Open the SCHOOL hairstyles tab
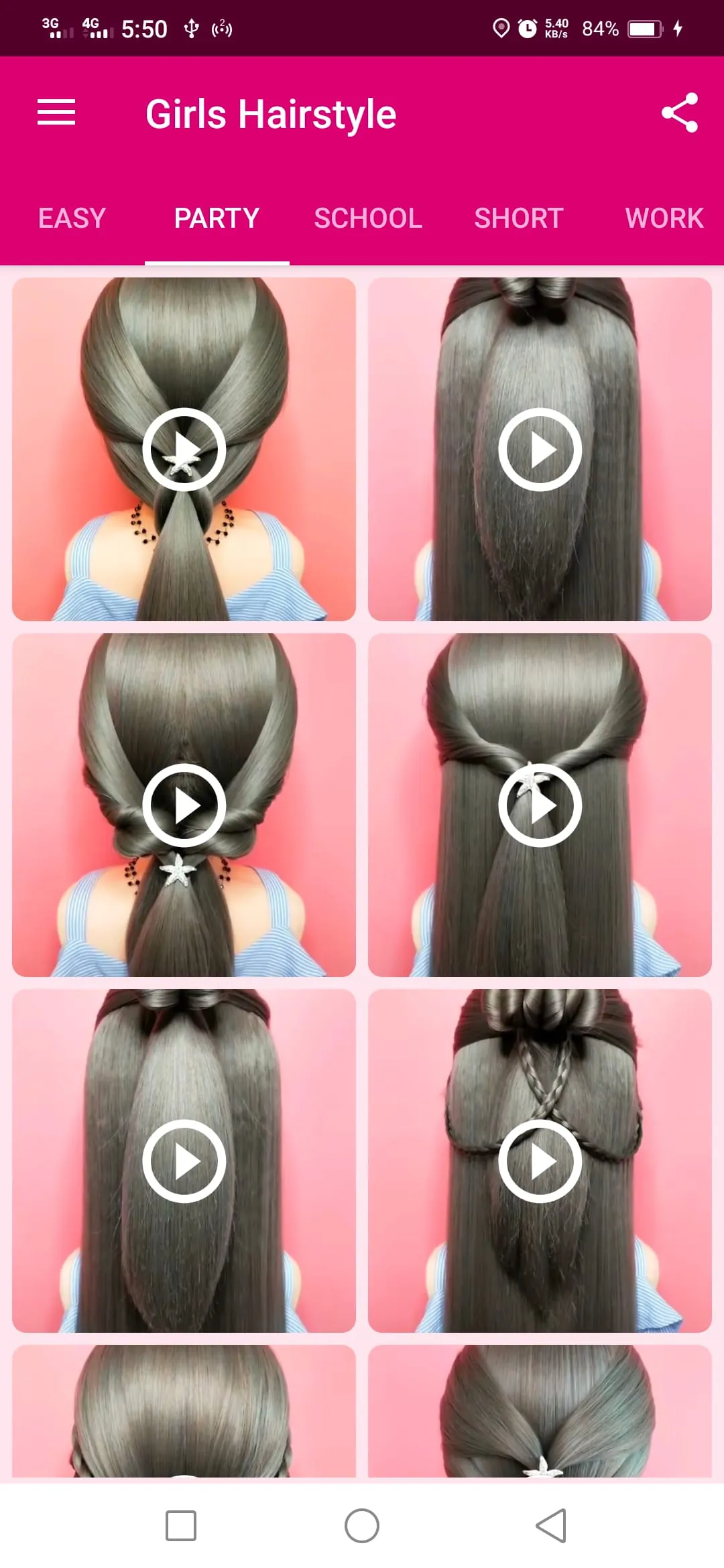This screenshot has width=724, height=1568. 368,218
